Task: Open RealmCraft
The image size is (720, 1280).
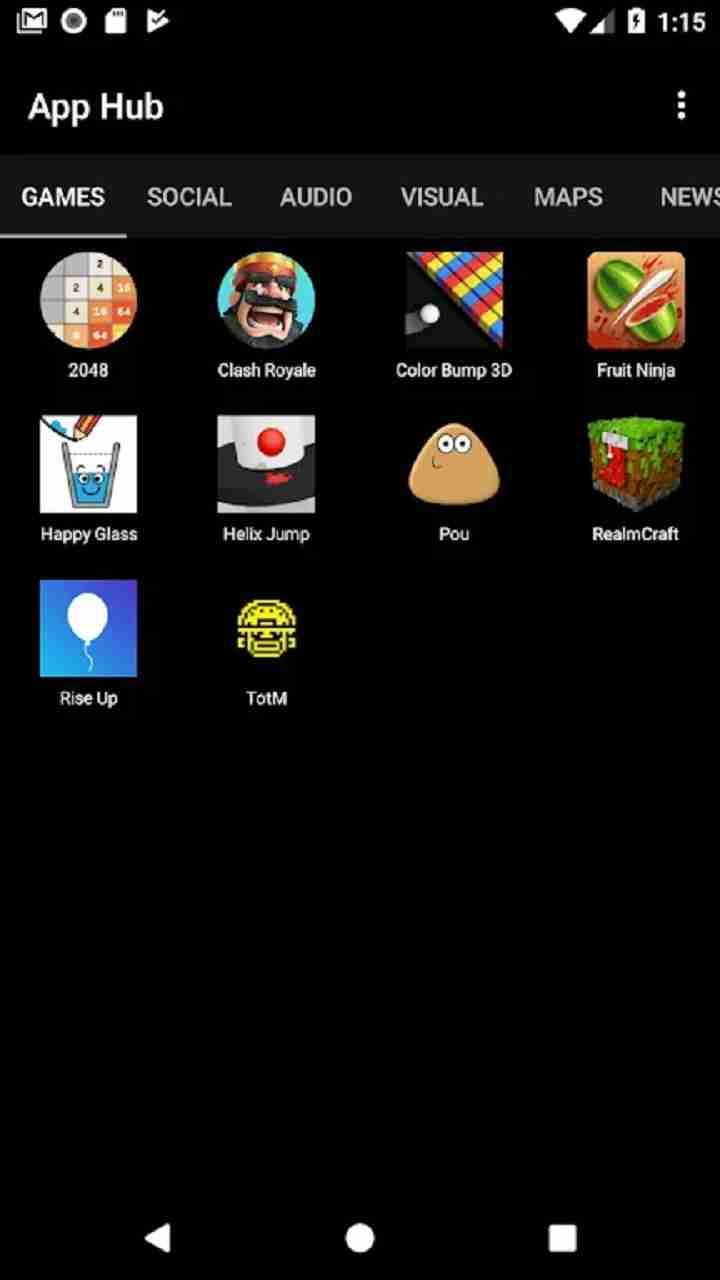Action: click(x=635, y=464)
